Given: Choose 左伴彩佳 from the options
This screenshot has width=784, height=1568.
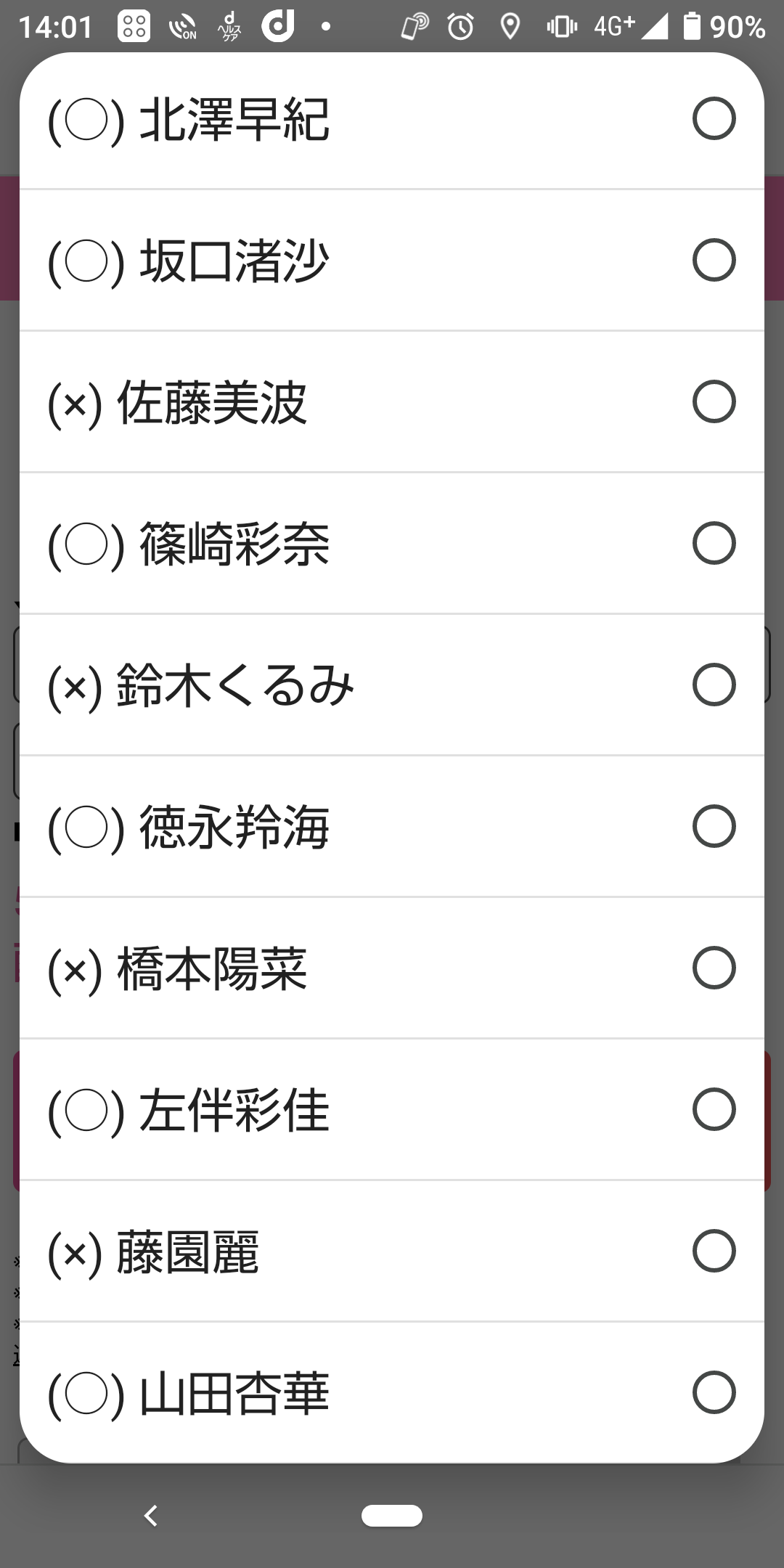Looking at the screenshot, I should 392,1109.
